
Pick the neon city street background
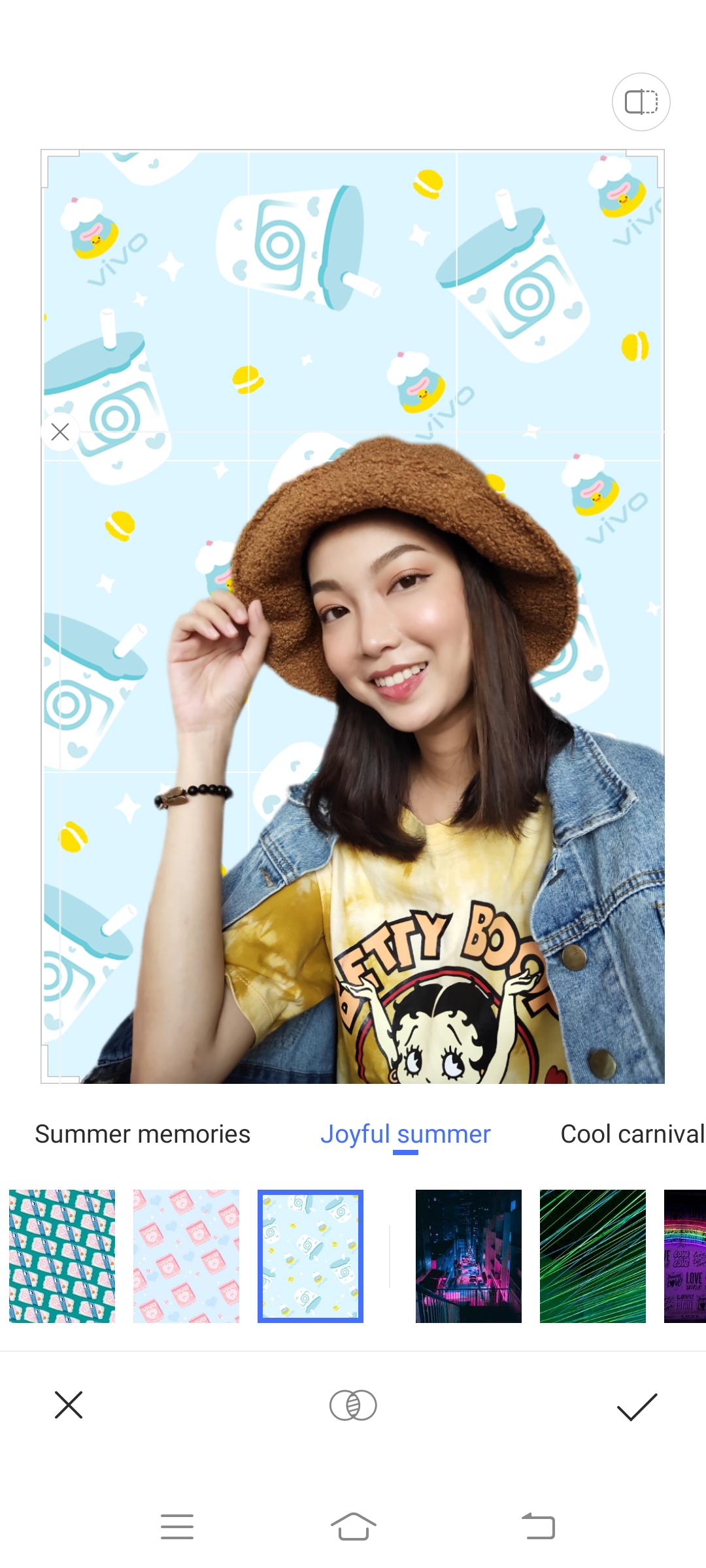[469, 1256]
